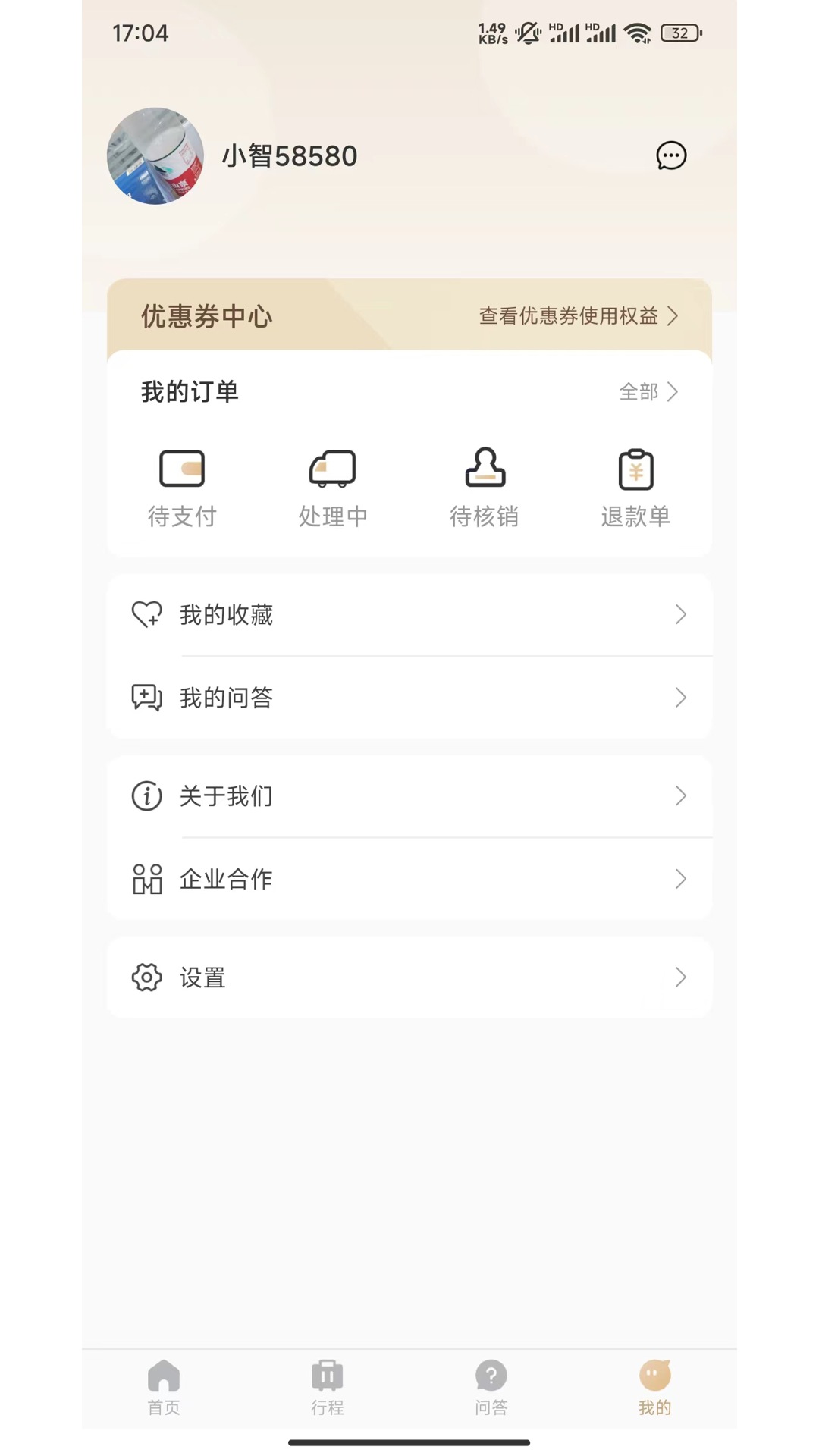The height and width of the screenshot is (1456, 819).
Task: Open the profile avatar picture
Action: pyautogui.click(x=155, y=155)
